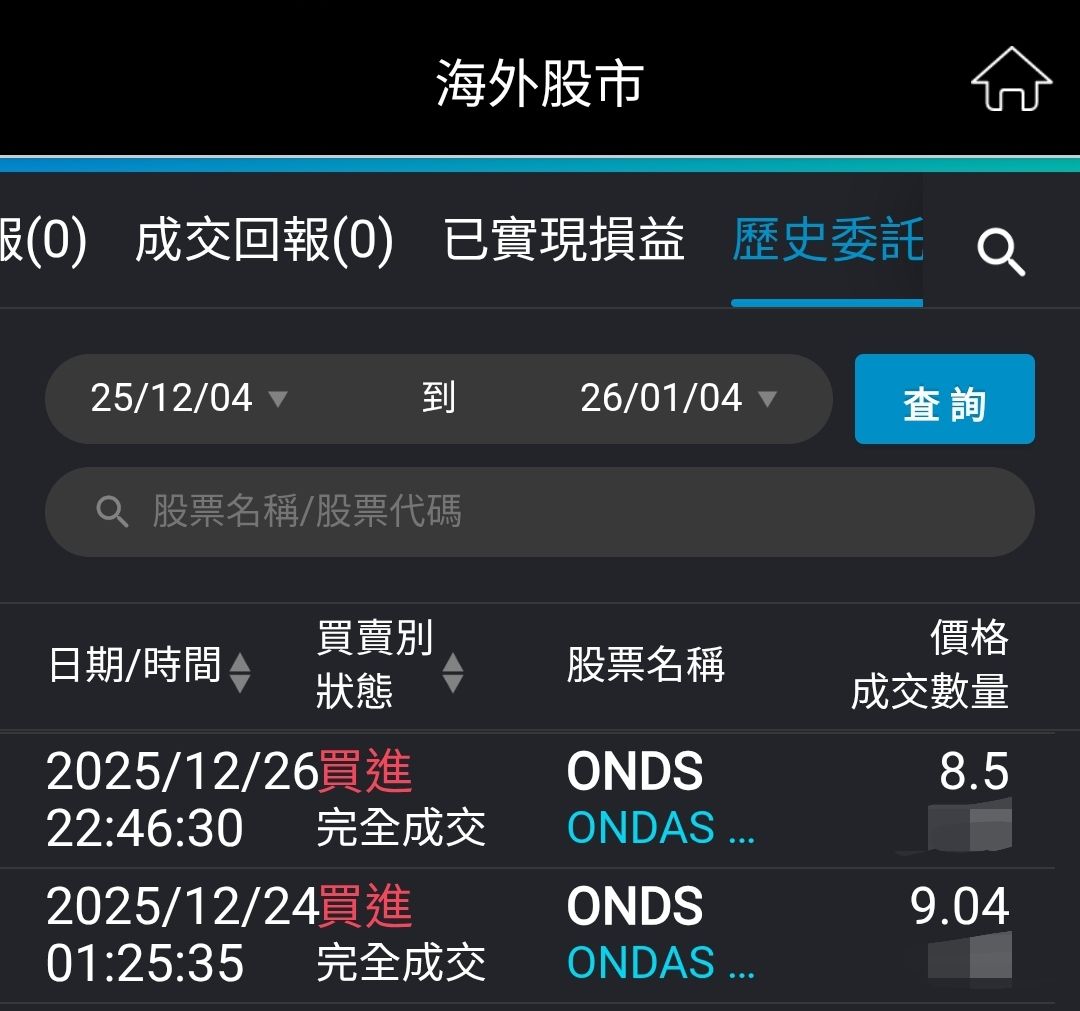
Task: Open the search magnifier beside the tabs
Action: [x=1001, y=250]
